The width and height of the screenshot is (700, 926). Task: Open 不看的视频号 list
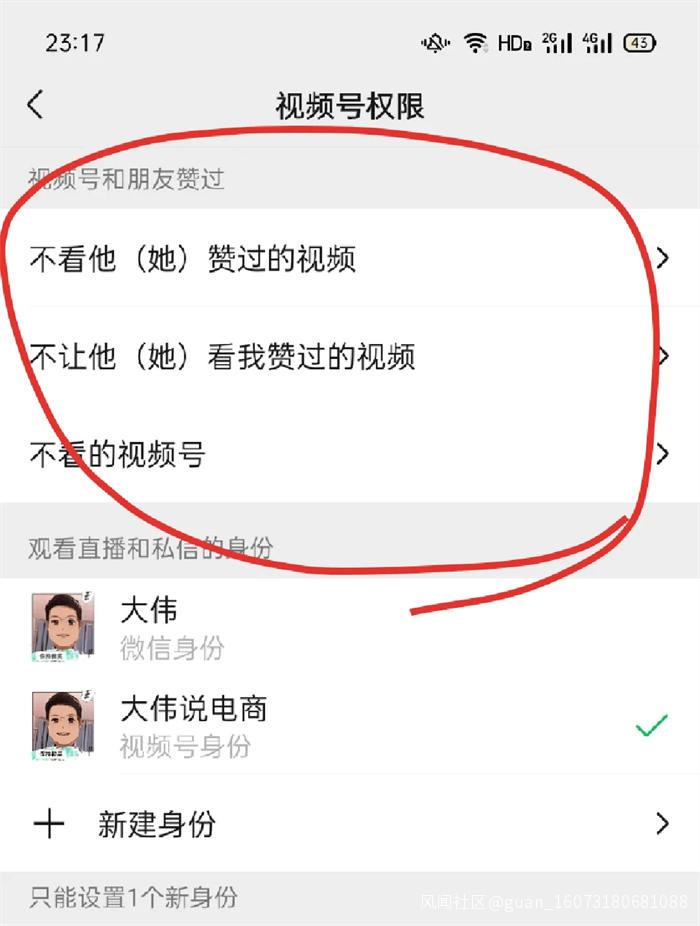click(x=349, y=455)
